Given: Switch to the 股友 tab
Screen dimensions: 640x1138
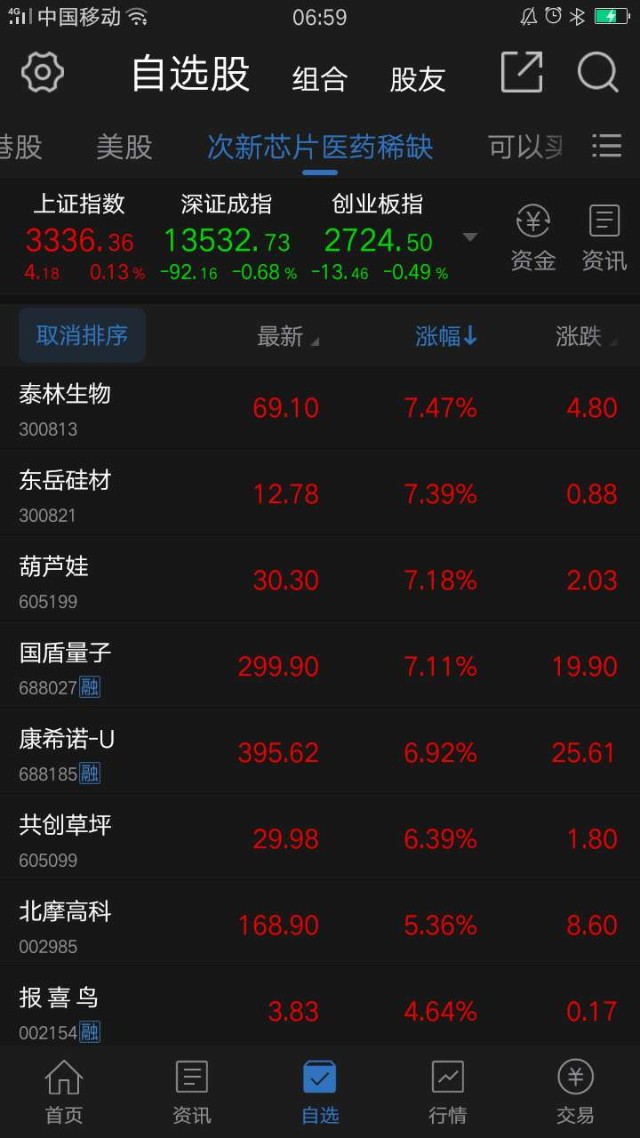Looking at the screenshot, I should (x=417, y=78).
